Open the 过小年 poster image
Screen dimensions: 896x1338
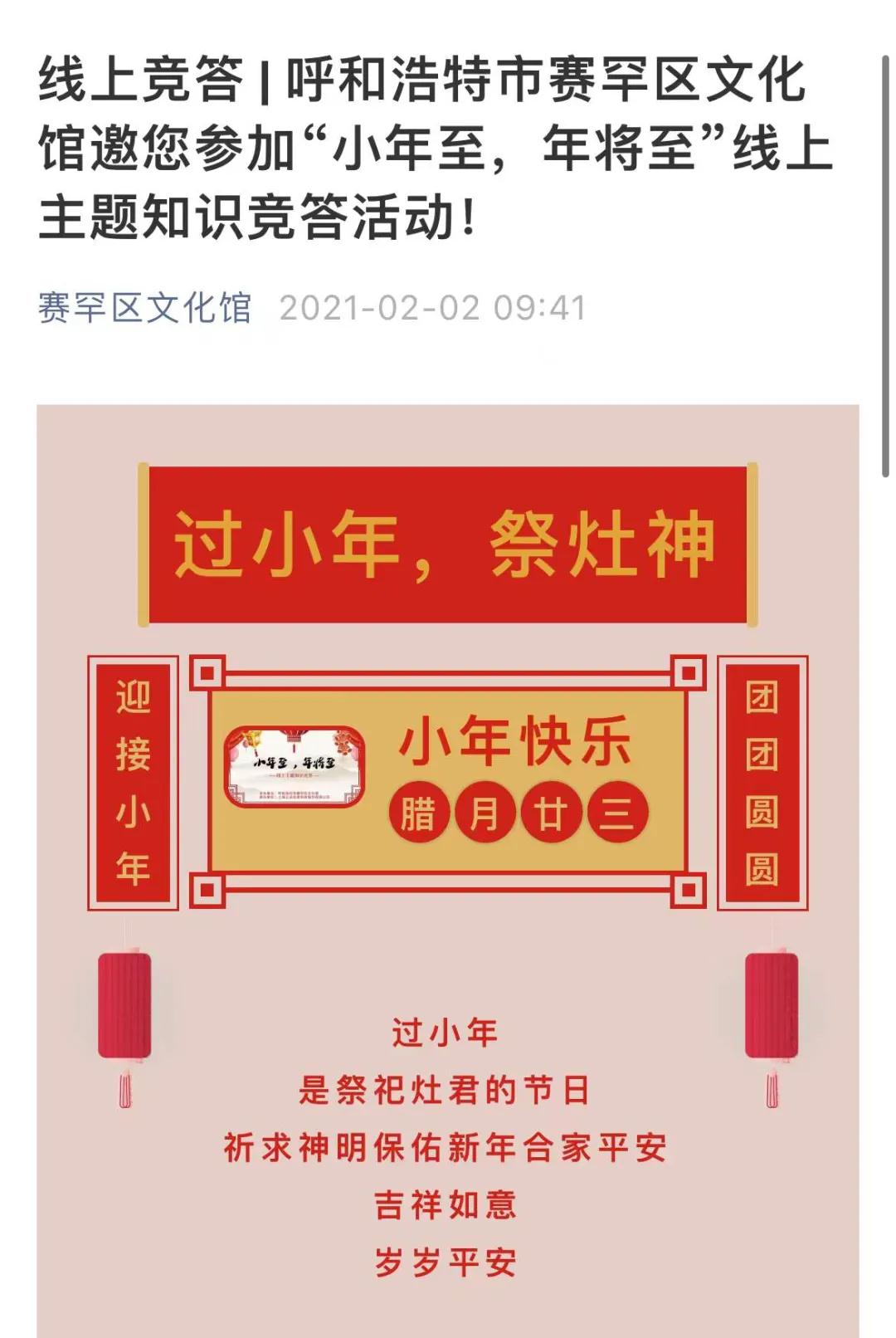click(447, 830)
